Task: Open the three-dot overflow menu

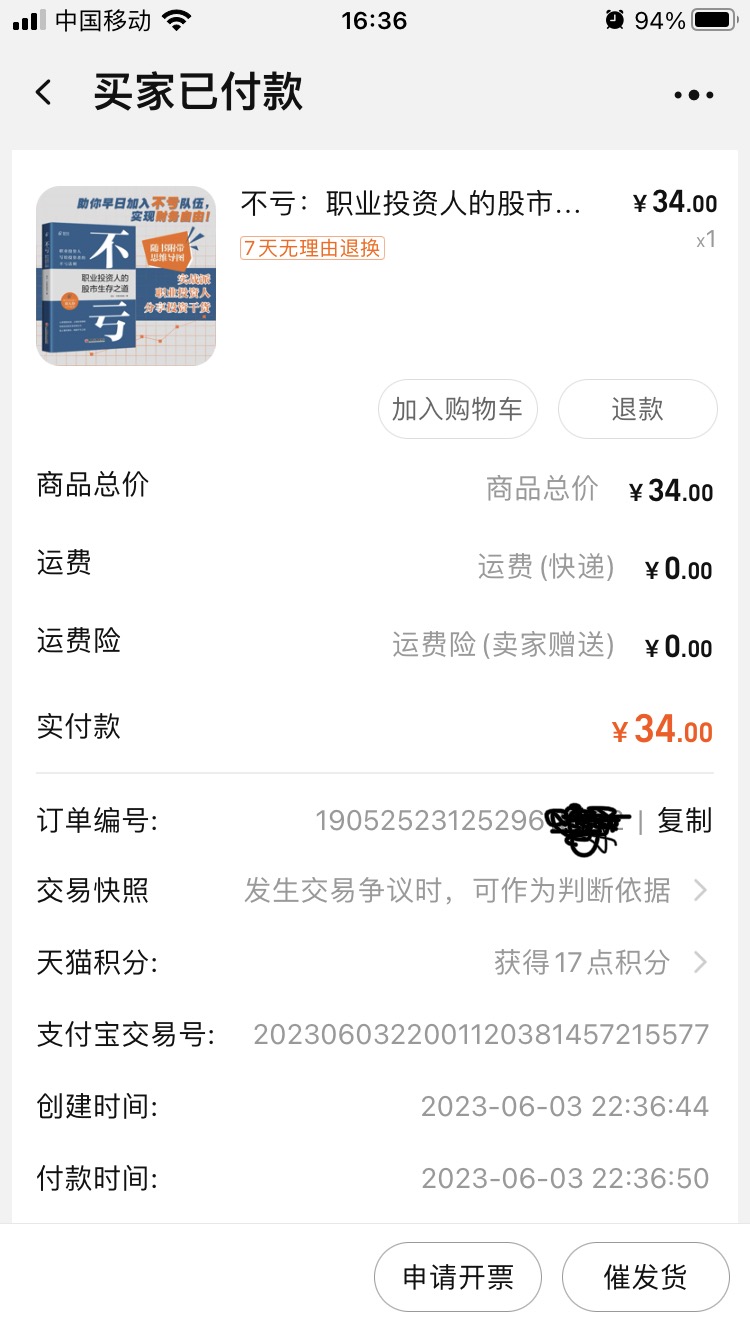Action: 693,95
